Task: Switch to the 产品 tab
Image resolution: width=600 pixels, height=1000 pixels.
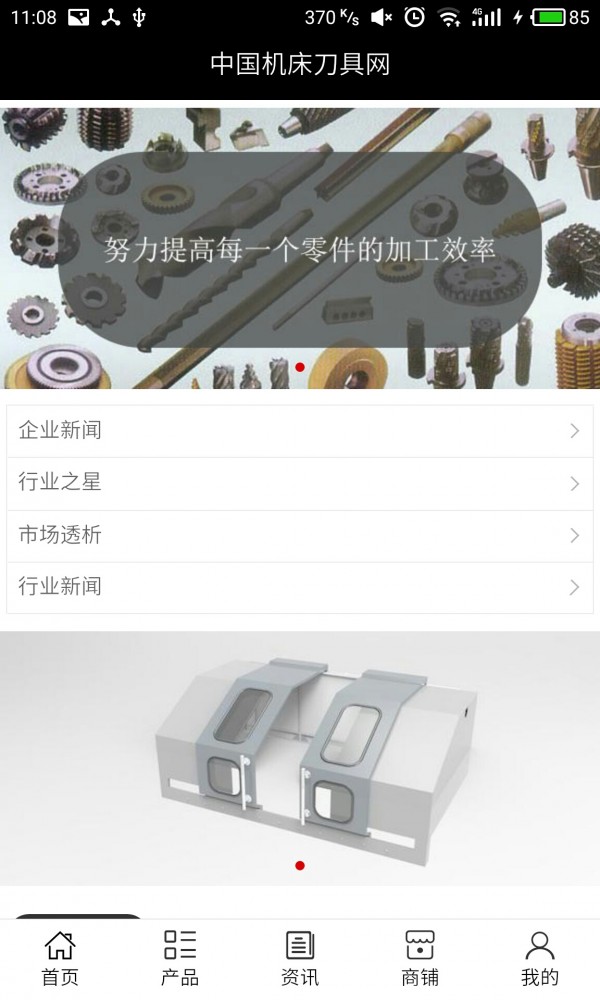Action: coord(180,958)
